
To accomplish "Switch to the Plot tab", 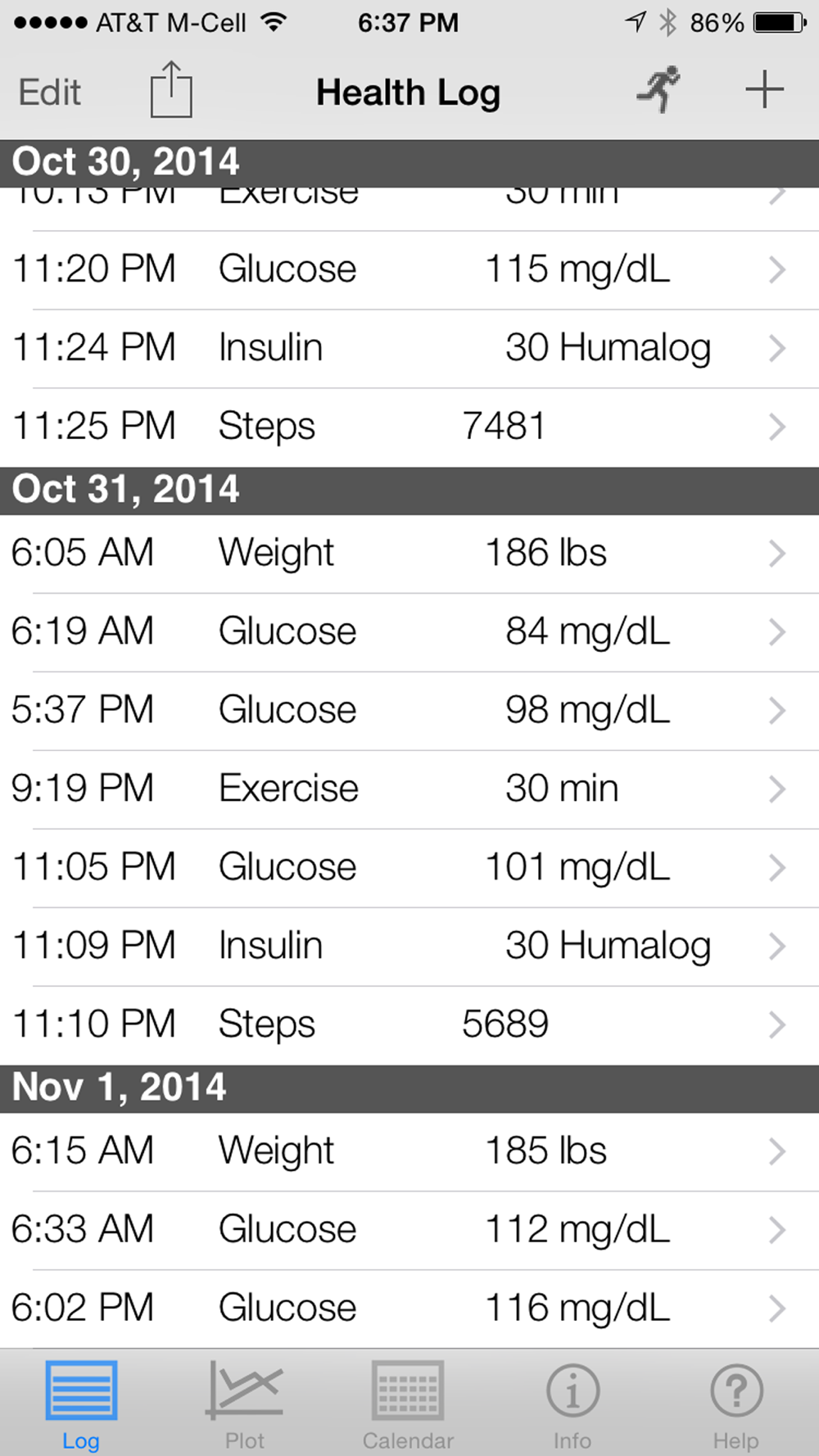I will tap(244, 1404).
